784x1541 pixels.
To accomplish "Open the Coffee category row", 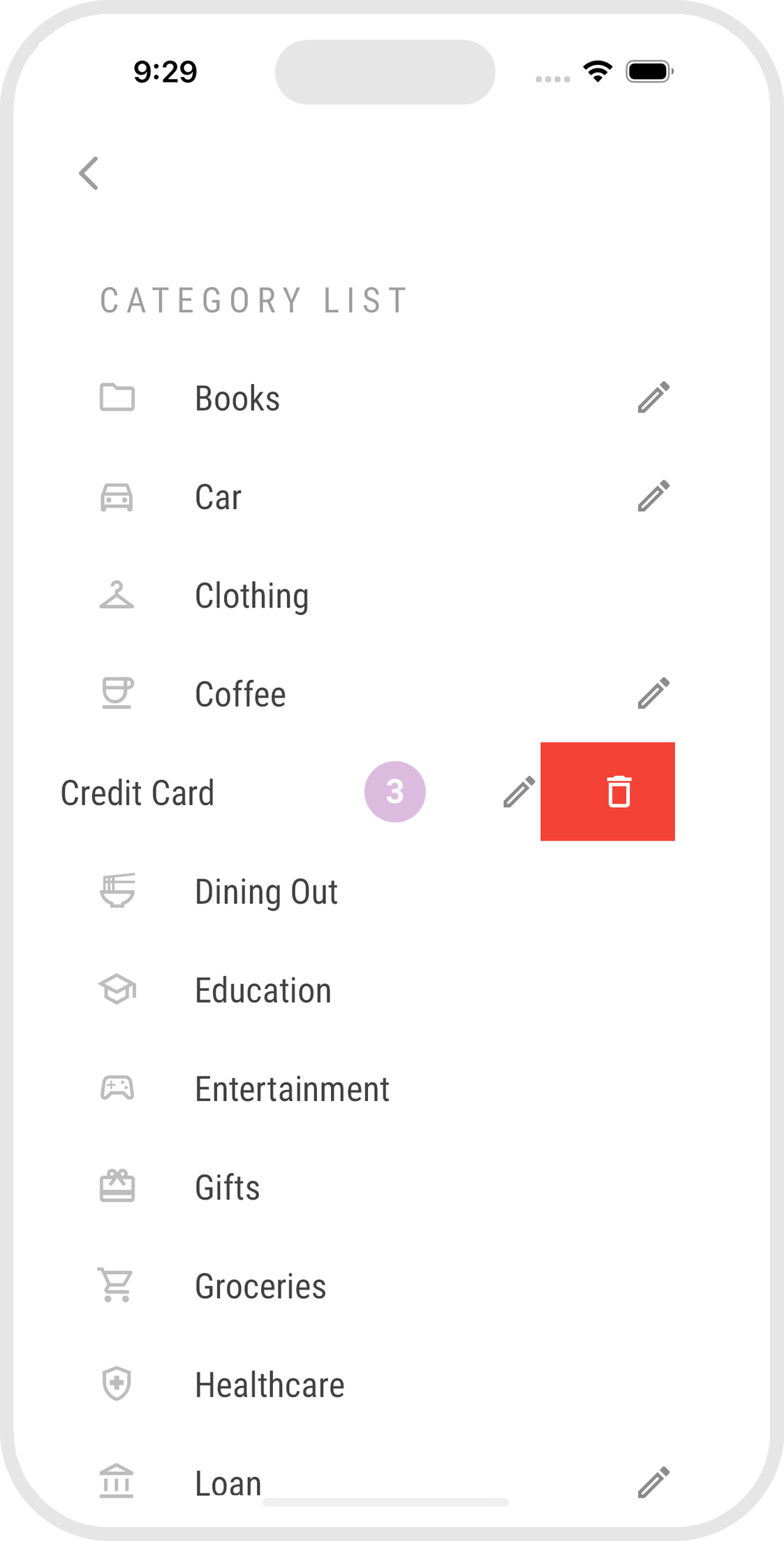I will (x=240, y=694).
